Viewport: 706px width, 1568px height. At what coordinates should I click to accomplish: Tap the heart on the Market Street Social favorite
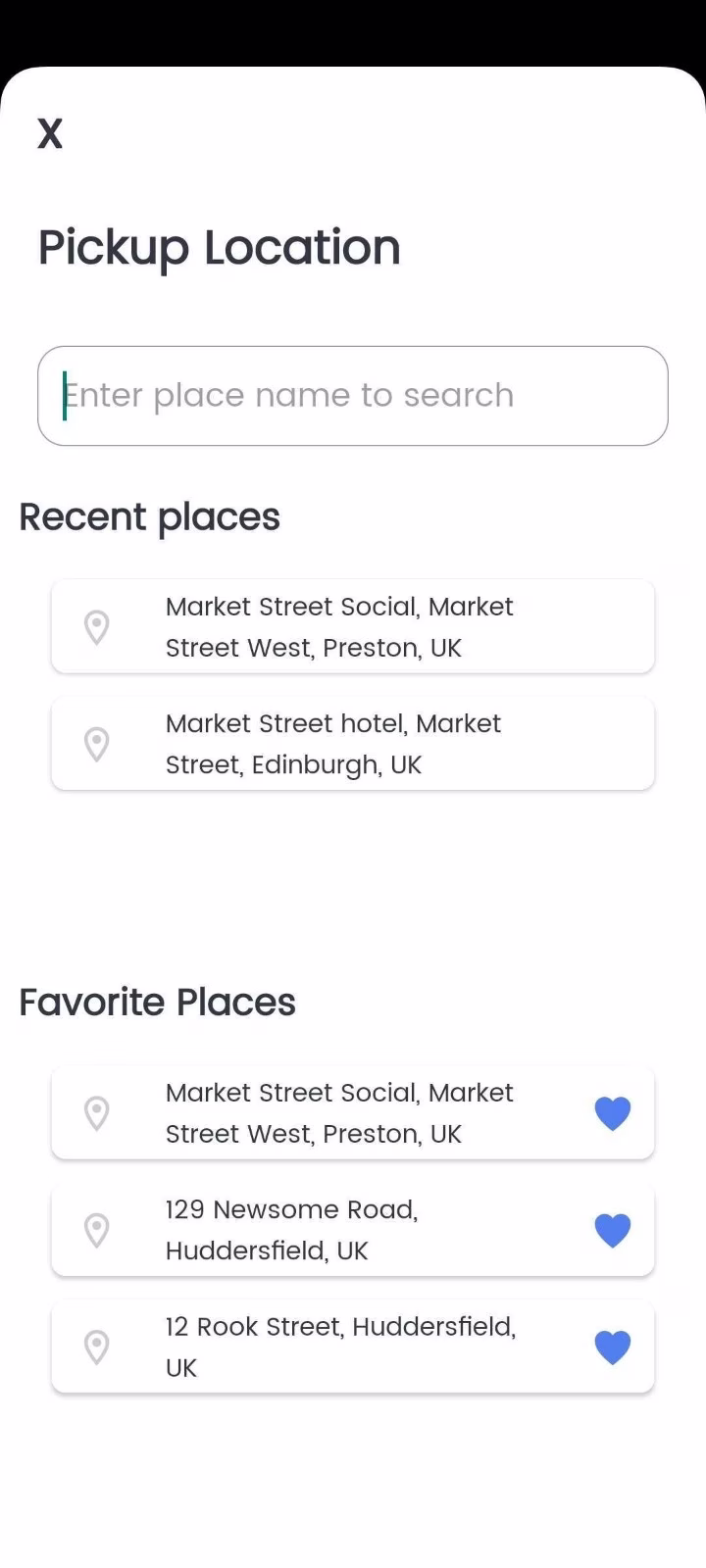coord(612,1112)
